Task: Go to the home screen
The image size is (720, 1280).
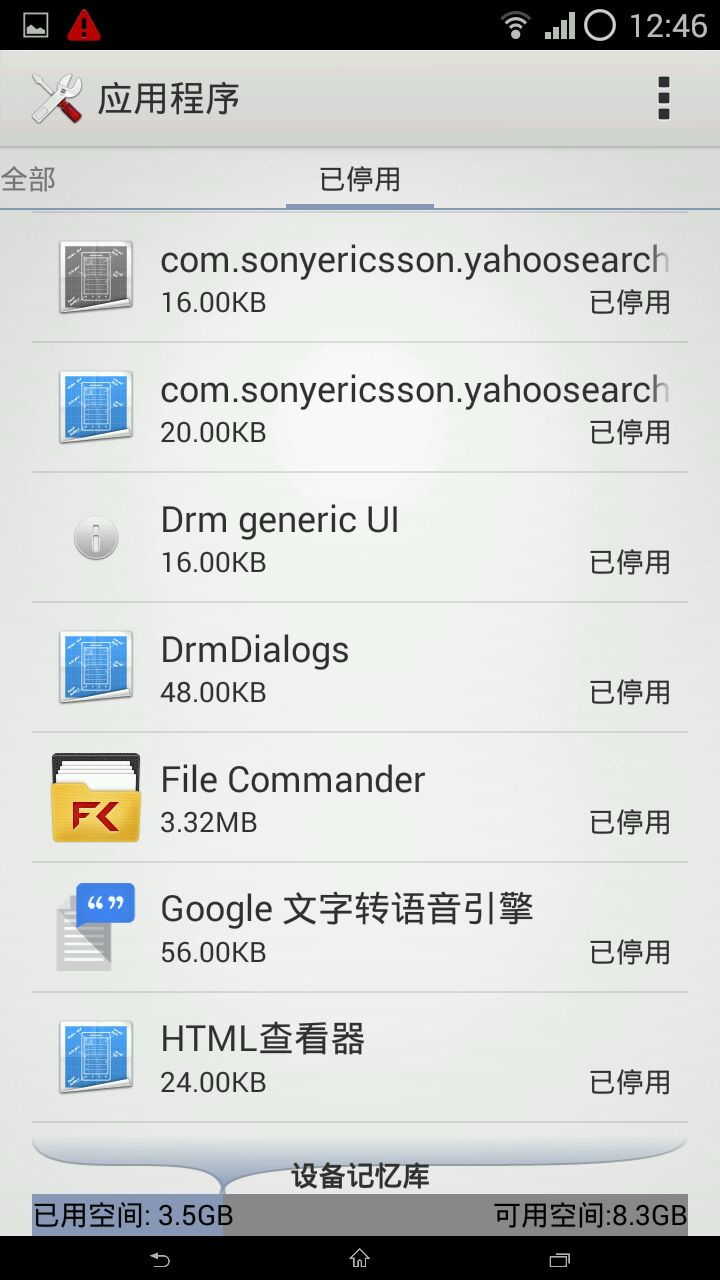Action: (360, 1258)
